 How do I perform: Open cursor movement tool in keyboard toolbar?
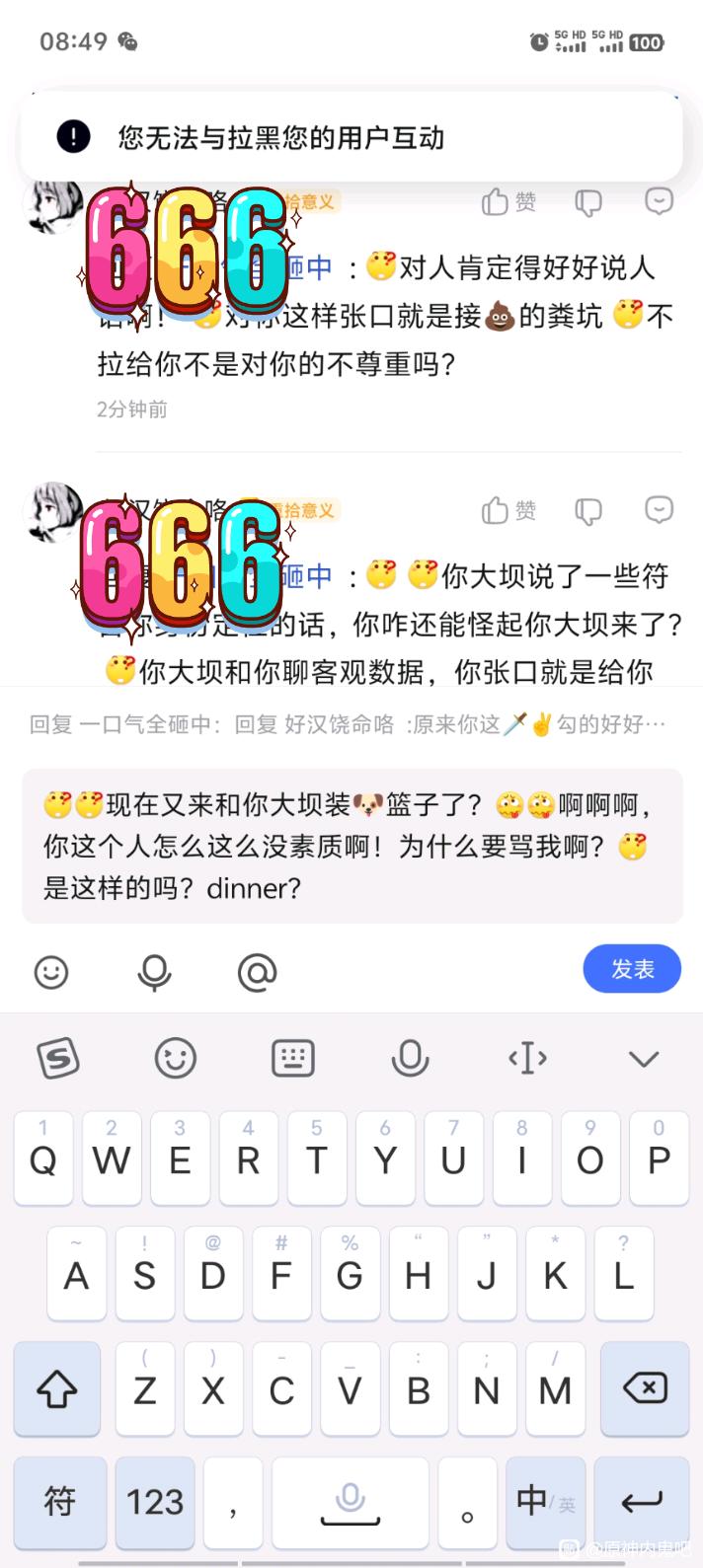pyautogui.click(x=527, y=1059)
